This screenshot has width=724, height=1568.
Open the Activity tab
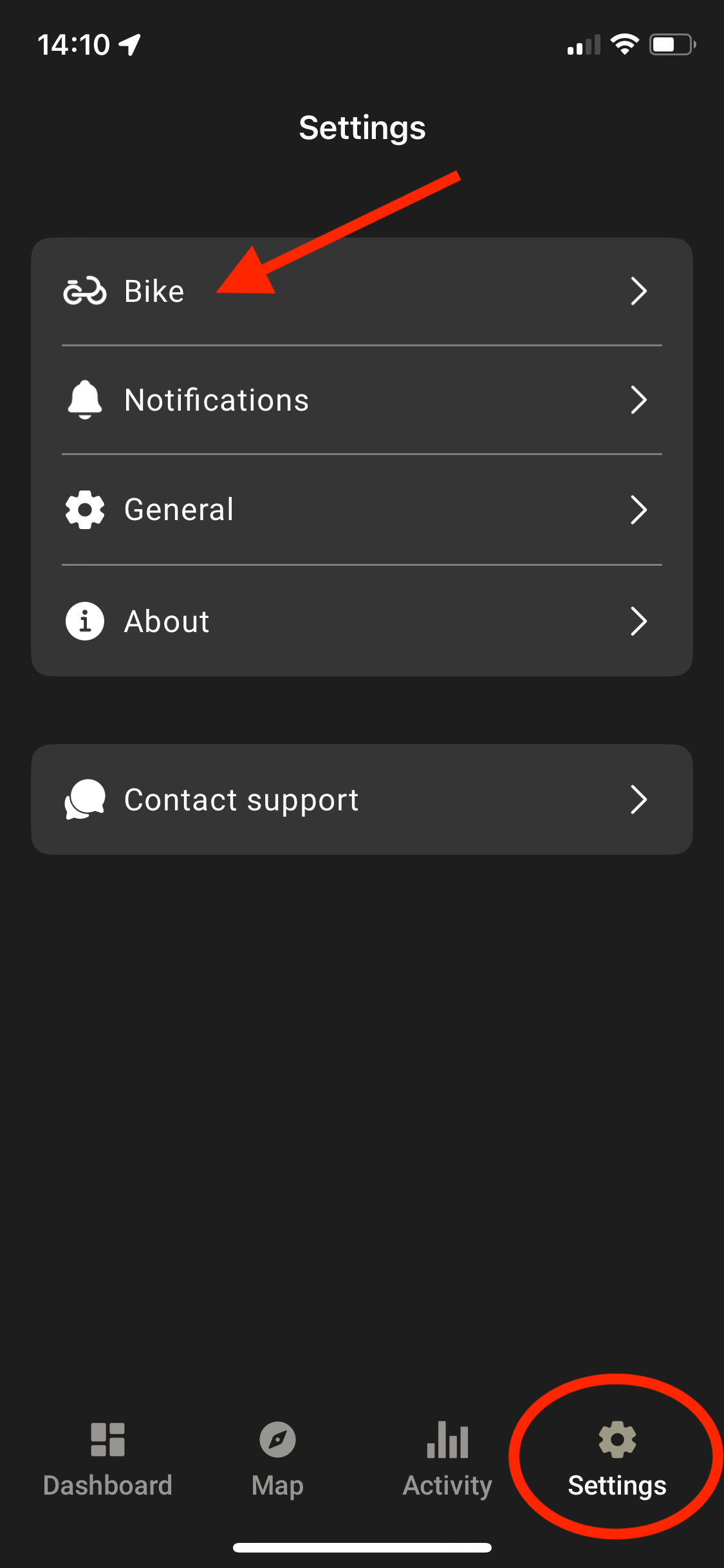(447, 1460)
